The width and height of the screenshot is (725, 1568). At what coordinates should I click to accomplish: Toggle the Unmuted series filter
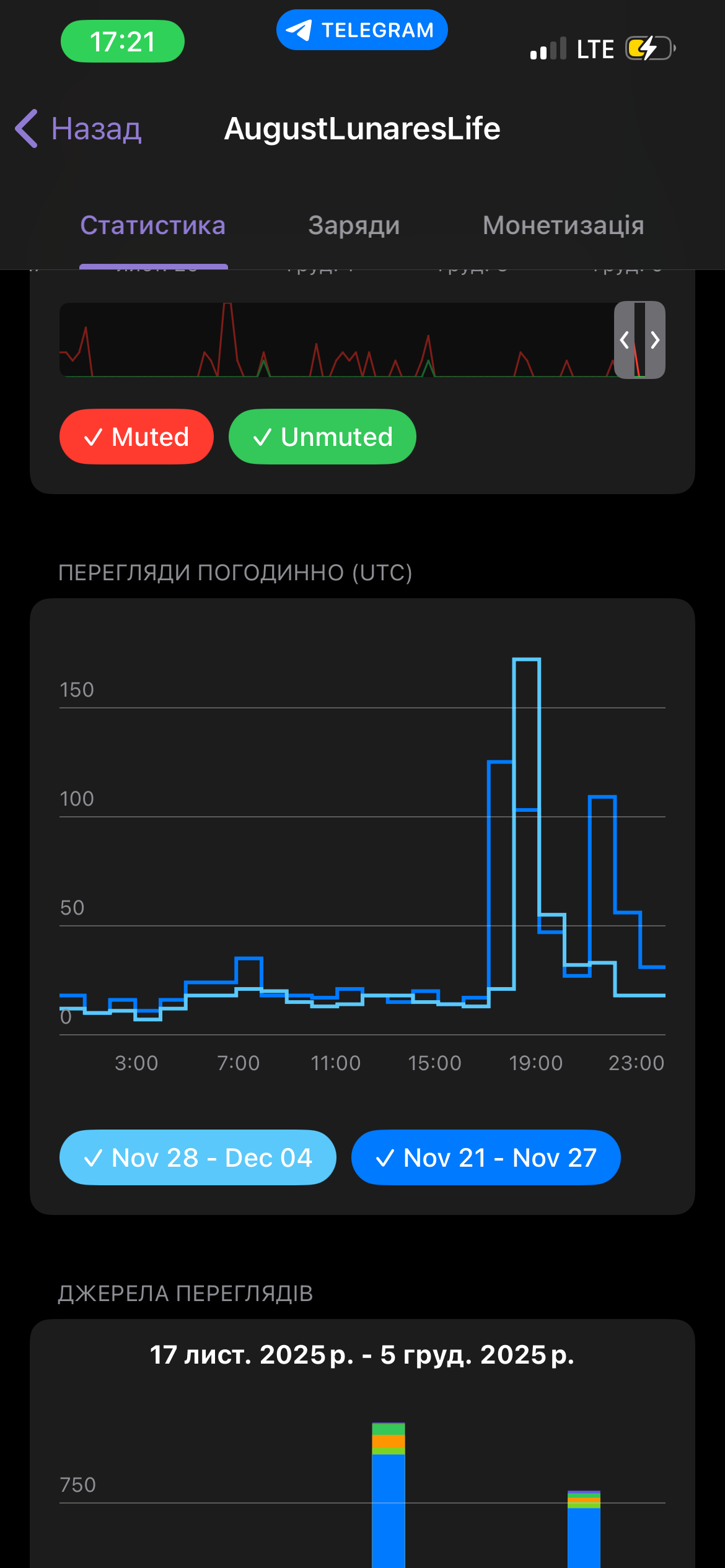coord(322,437)
